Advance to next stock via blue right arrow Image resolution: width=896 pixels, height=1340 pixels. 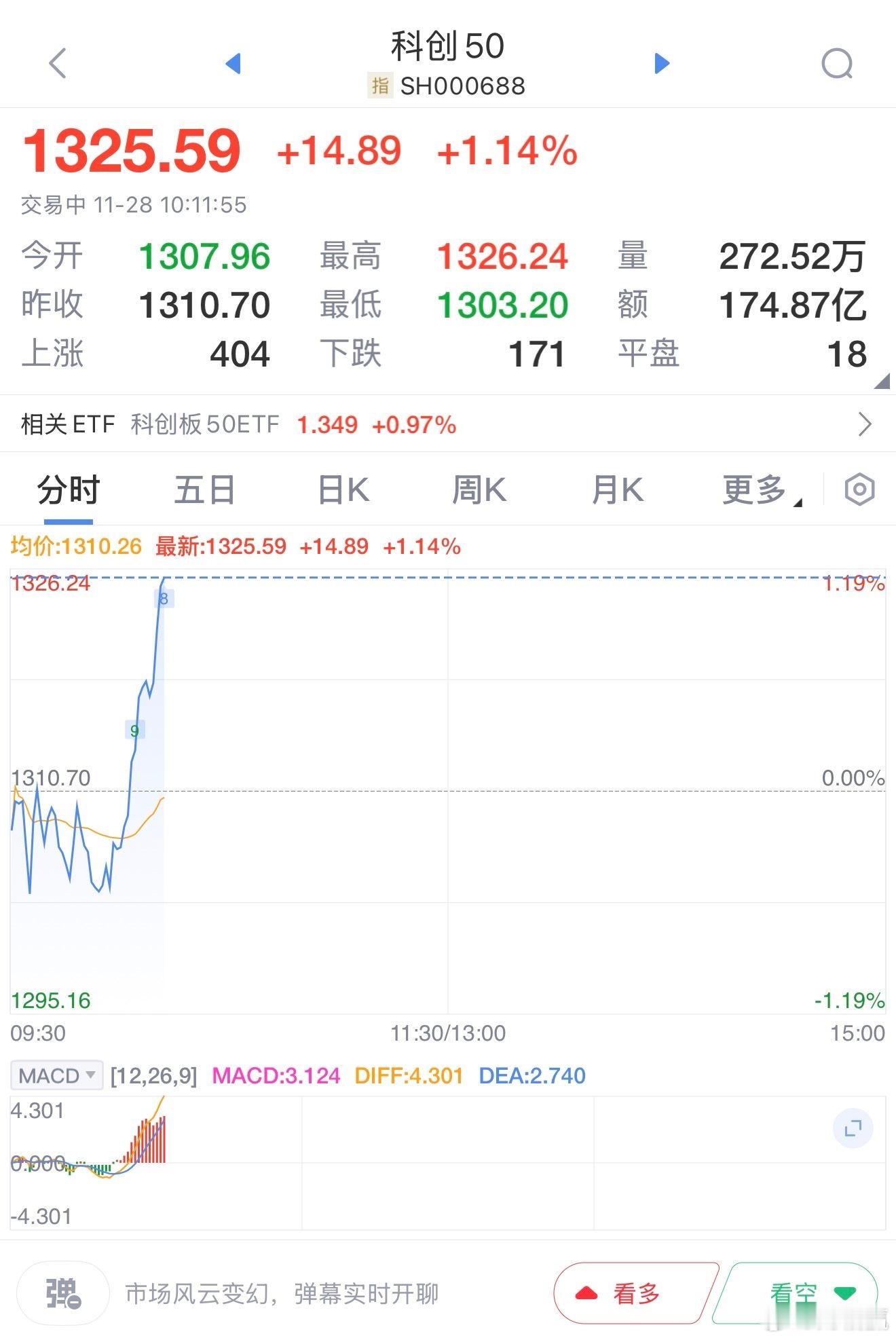[x=662, y=64]
